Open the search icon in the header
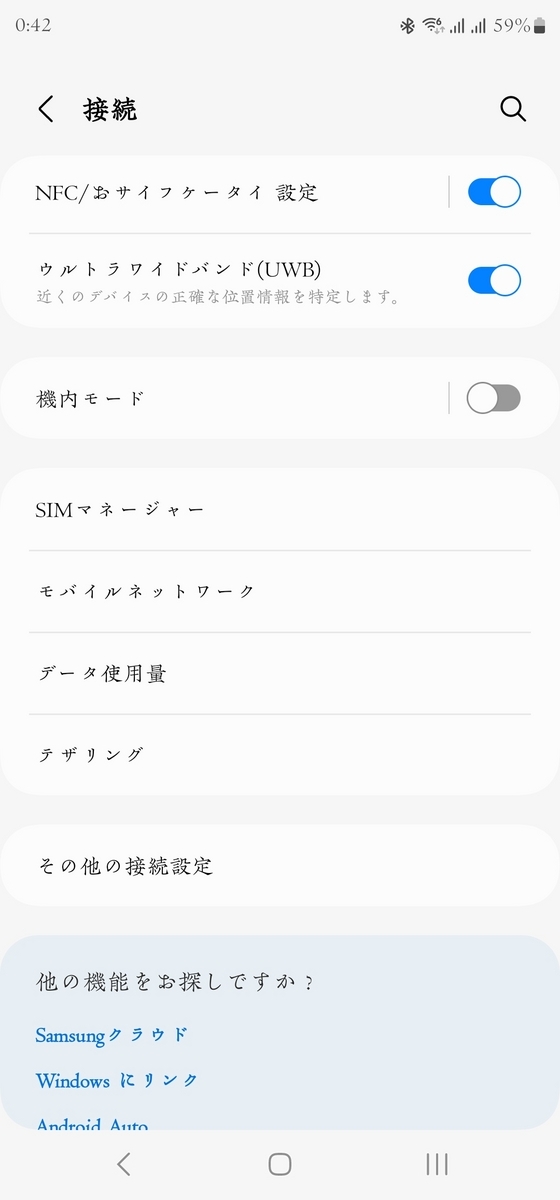 click(513, 109)
